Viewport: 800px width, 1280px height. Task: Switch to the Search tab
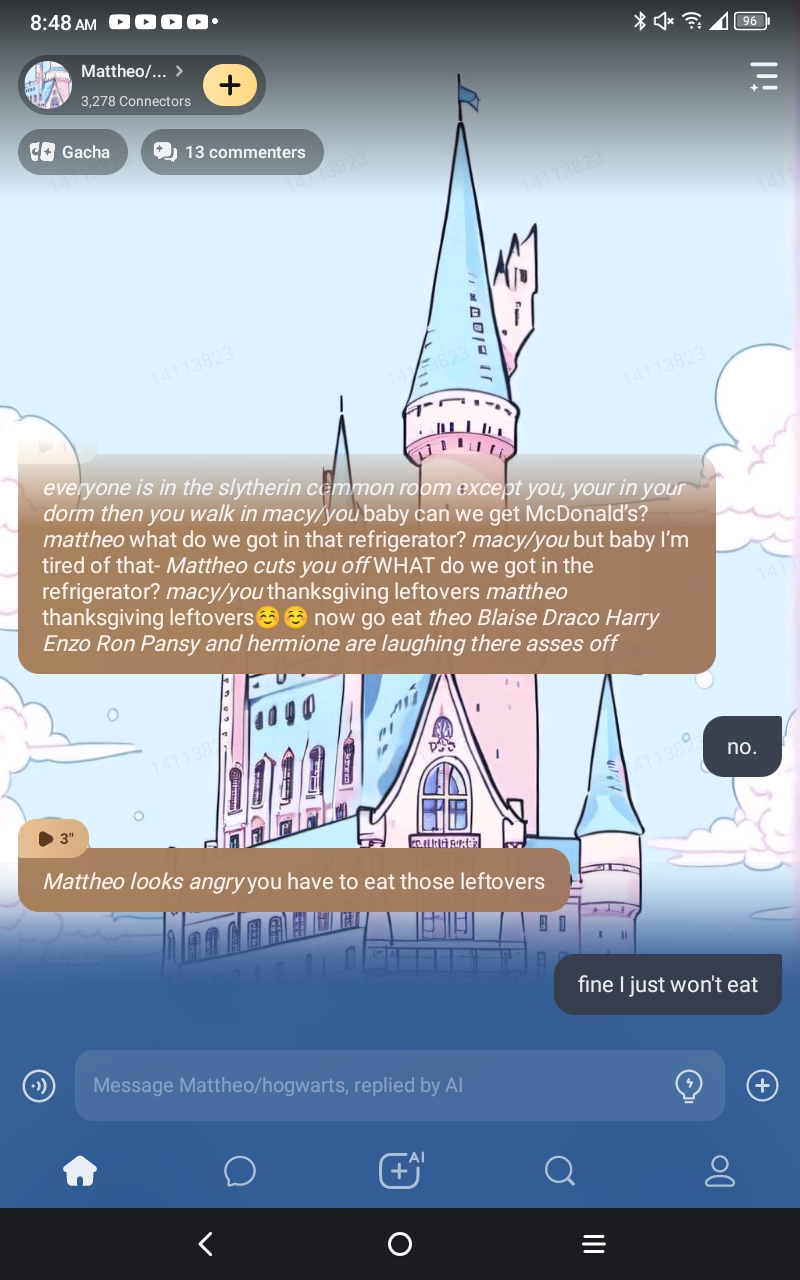tap(559, 1170)
